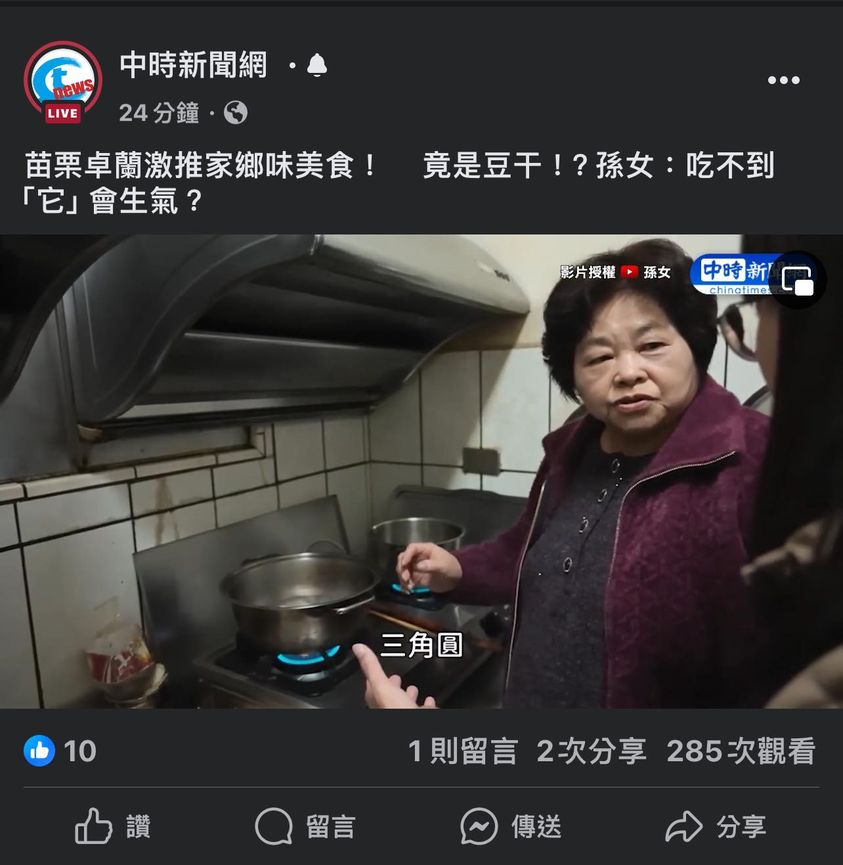Share the post with the 分享 button
The image size is (843, 865).
click(x=716, y=826)
